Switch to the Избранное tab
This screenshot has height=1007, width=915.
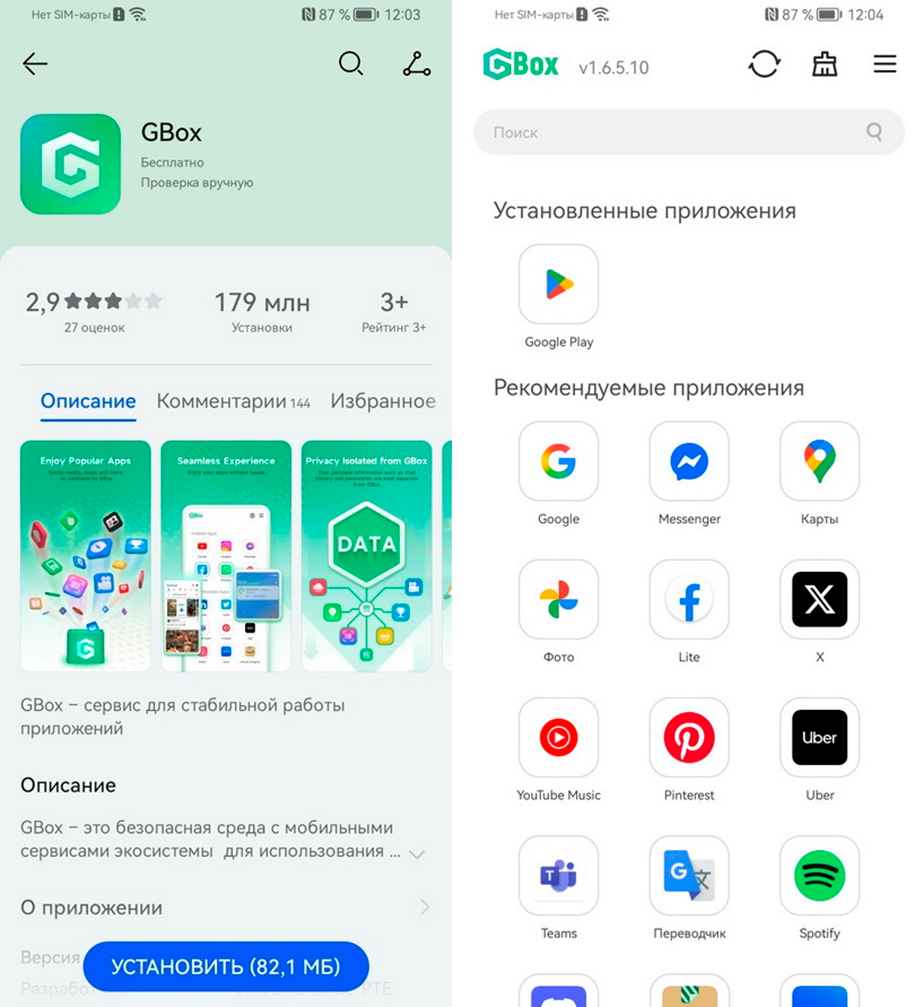pos(382,401)
